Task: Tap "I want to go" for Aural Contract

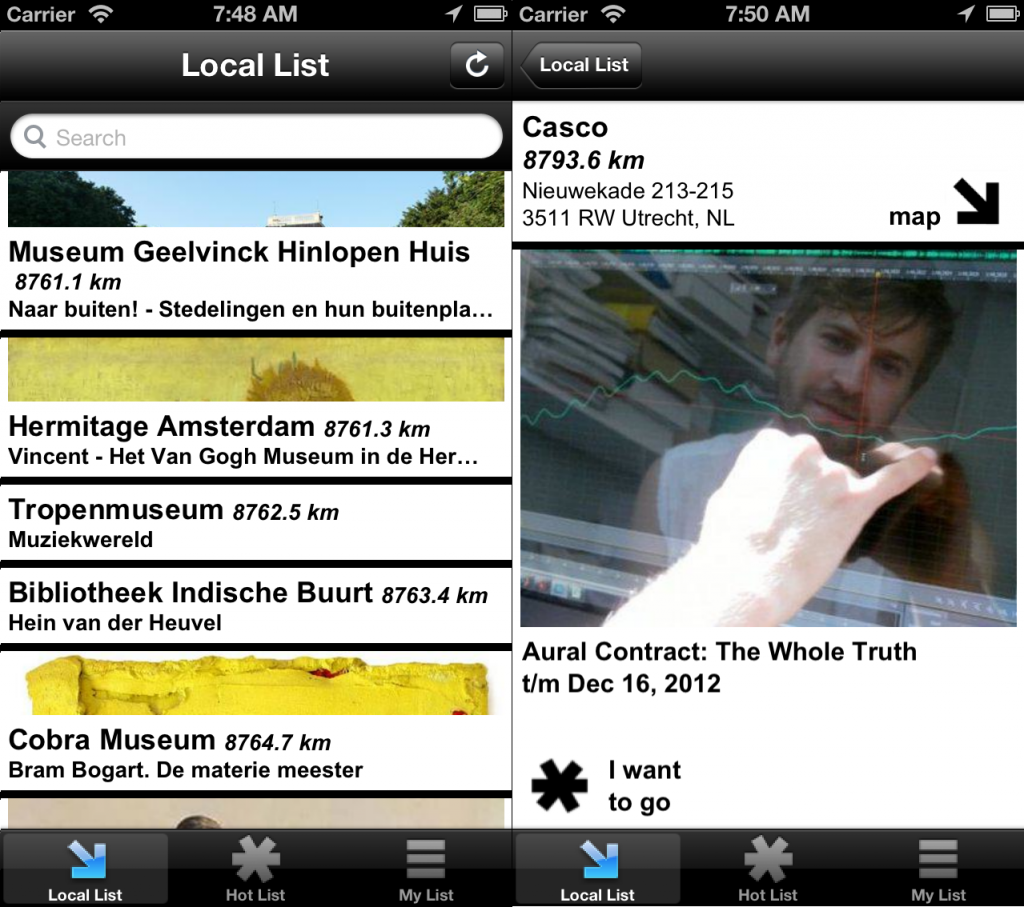Action: pos(606,786)
